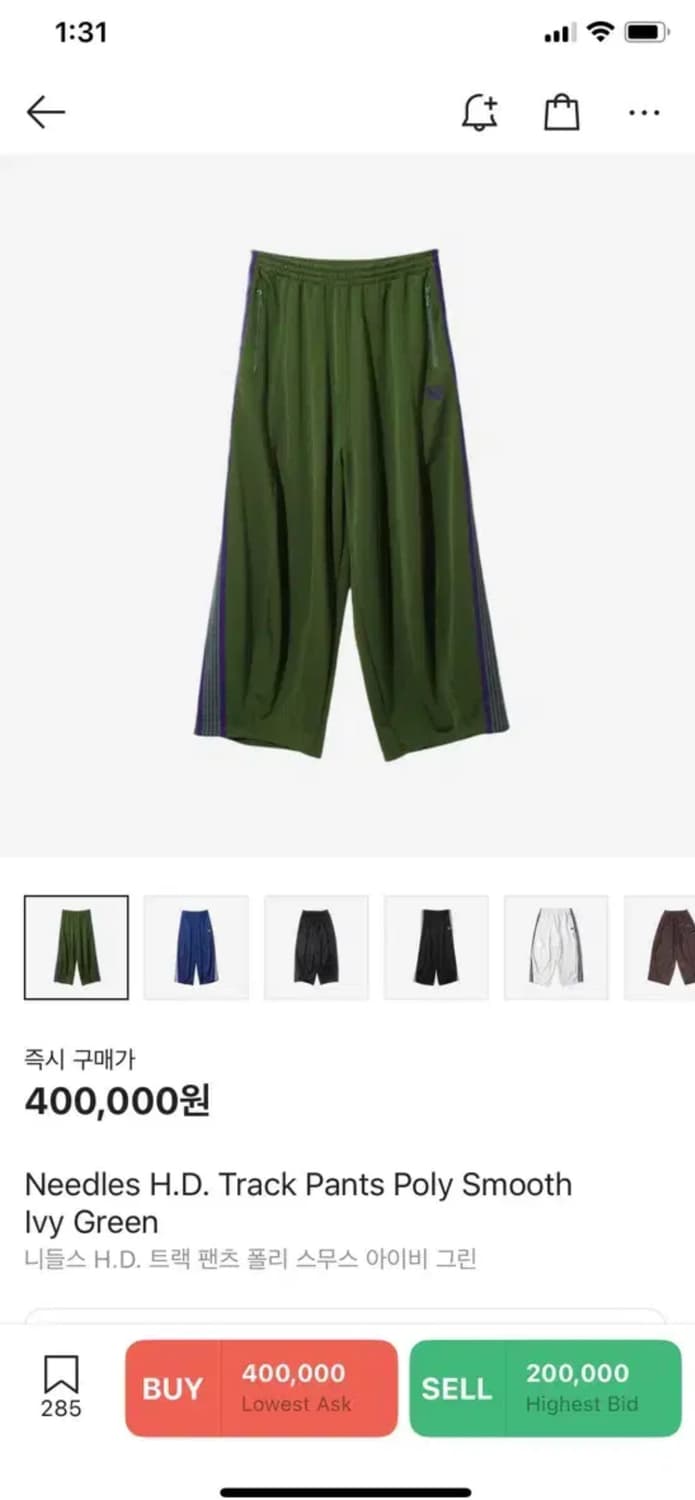Select the glossy black pants thumbnail

pyautogui.click(x=316, y=947)
